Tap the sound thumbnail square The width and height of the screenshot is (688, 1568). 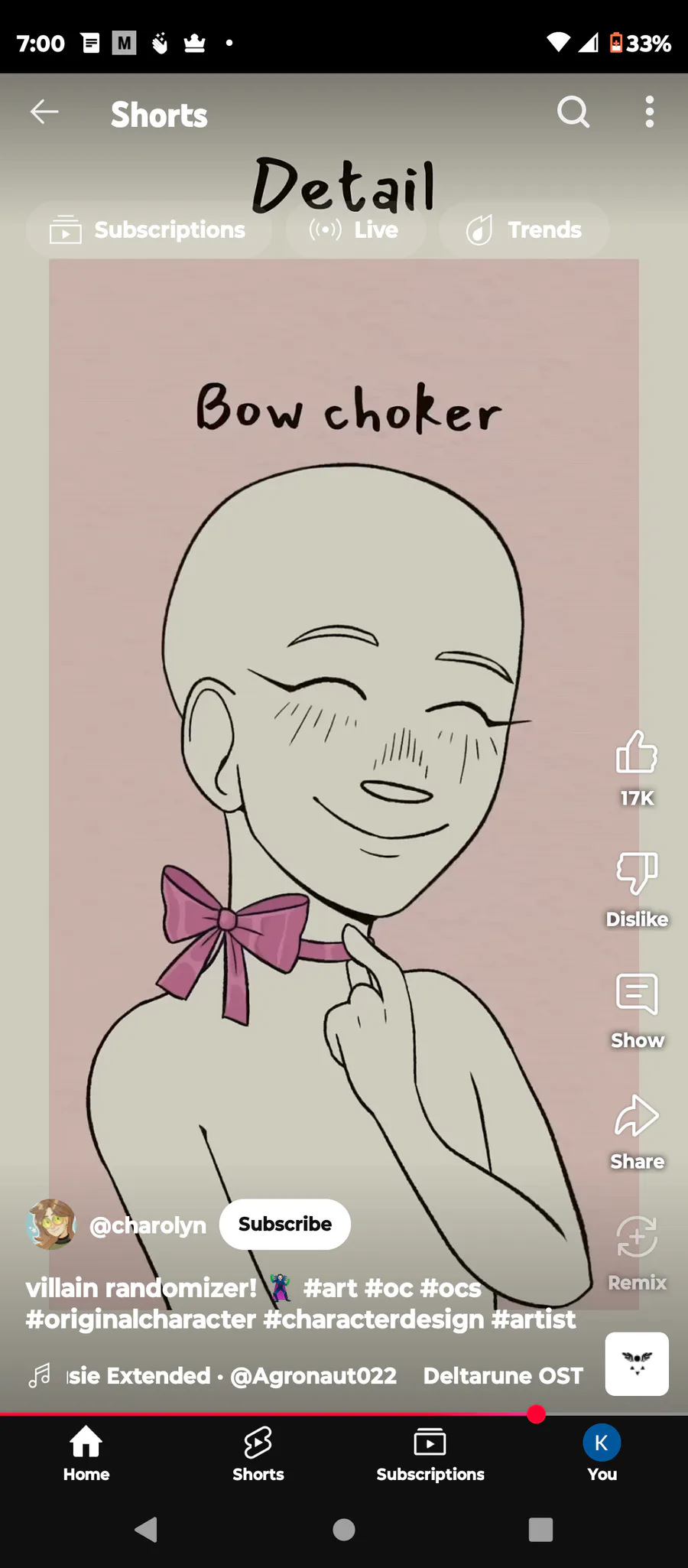click(637, 1364)
